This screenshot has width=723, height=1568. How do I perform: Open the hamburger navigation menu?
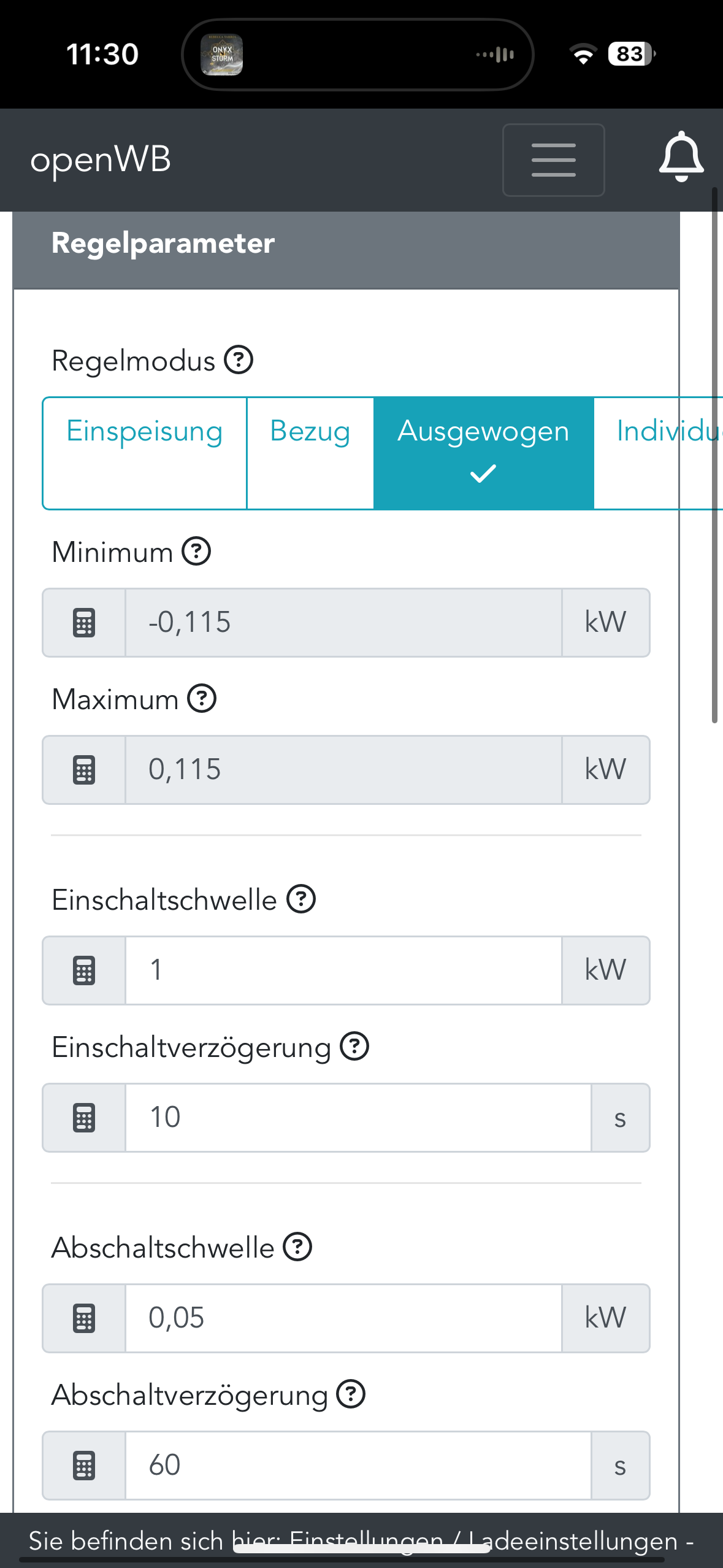pyautogui.click(x=553, y=160)
